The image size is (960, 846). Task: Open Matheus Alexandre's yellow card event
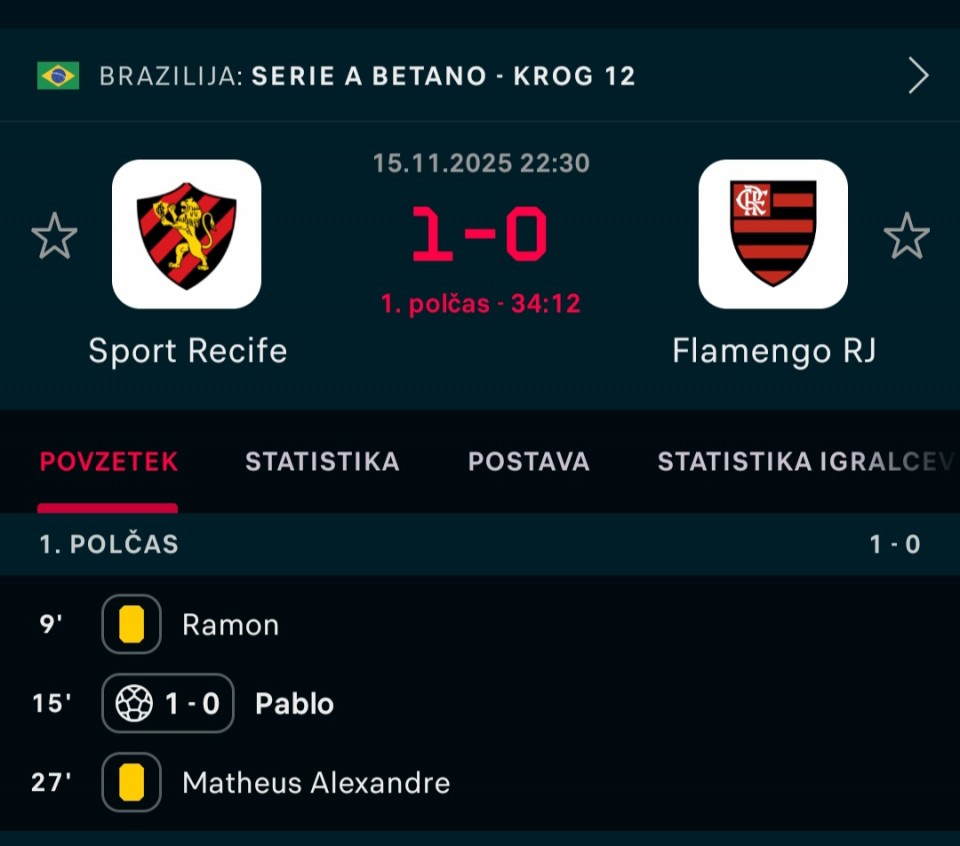315,782
